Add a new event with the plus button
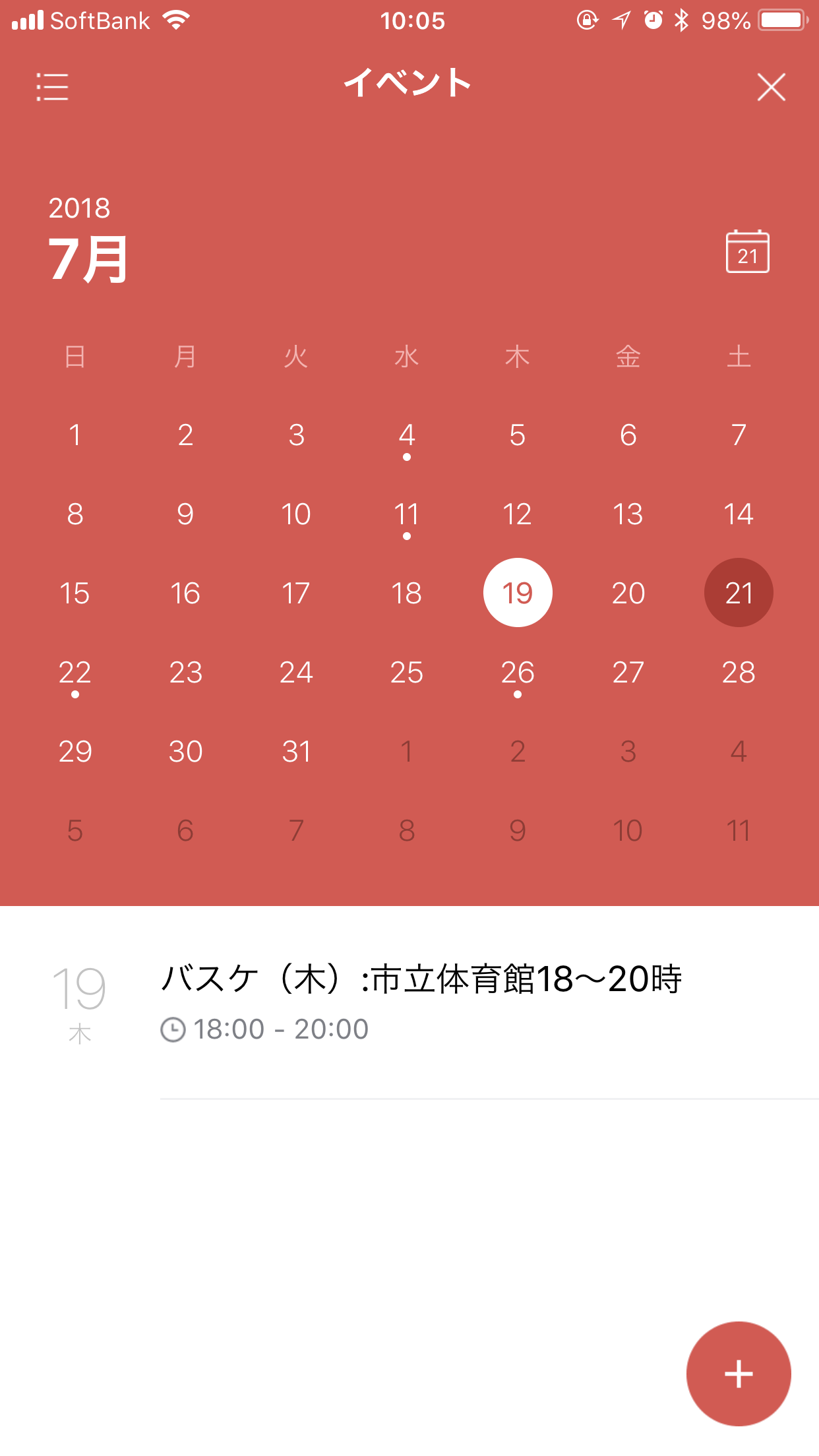 tap(739, 1374)
